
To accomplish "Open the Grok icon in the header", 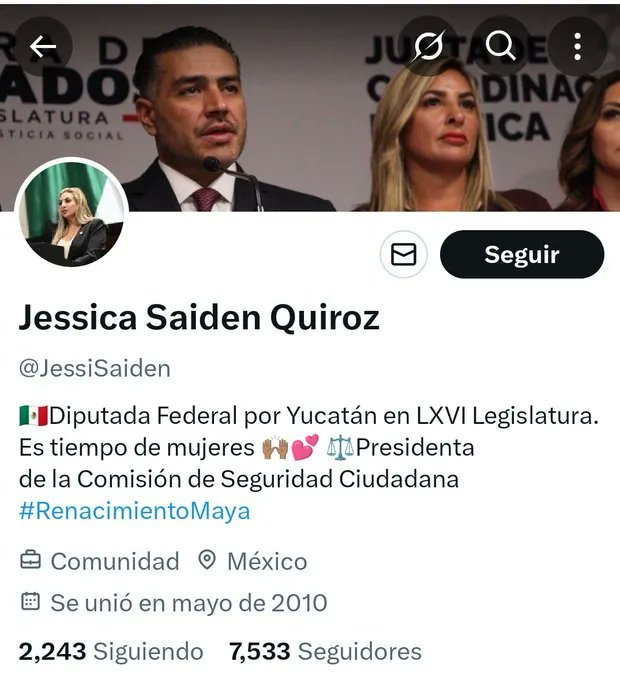I will 427,46.
